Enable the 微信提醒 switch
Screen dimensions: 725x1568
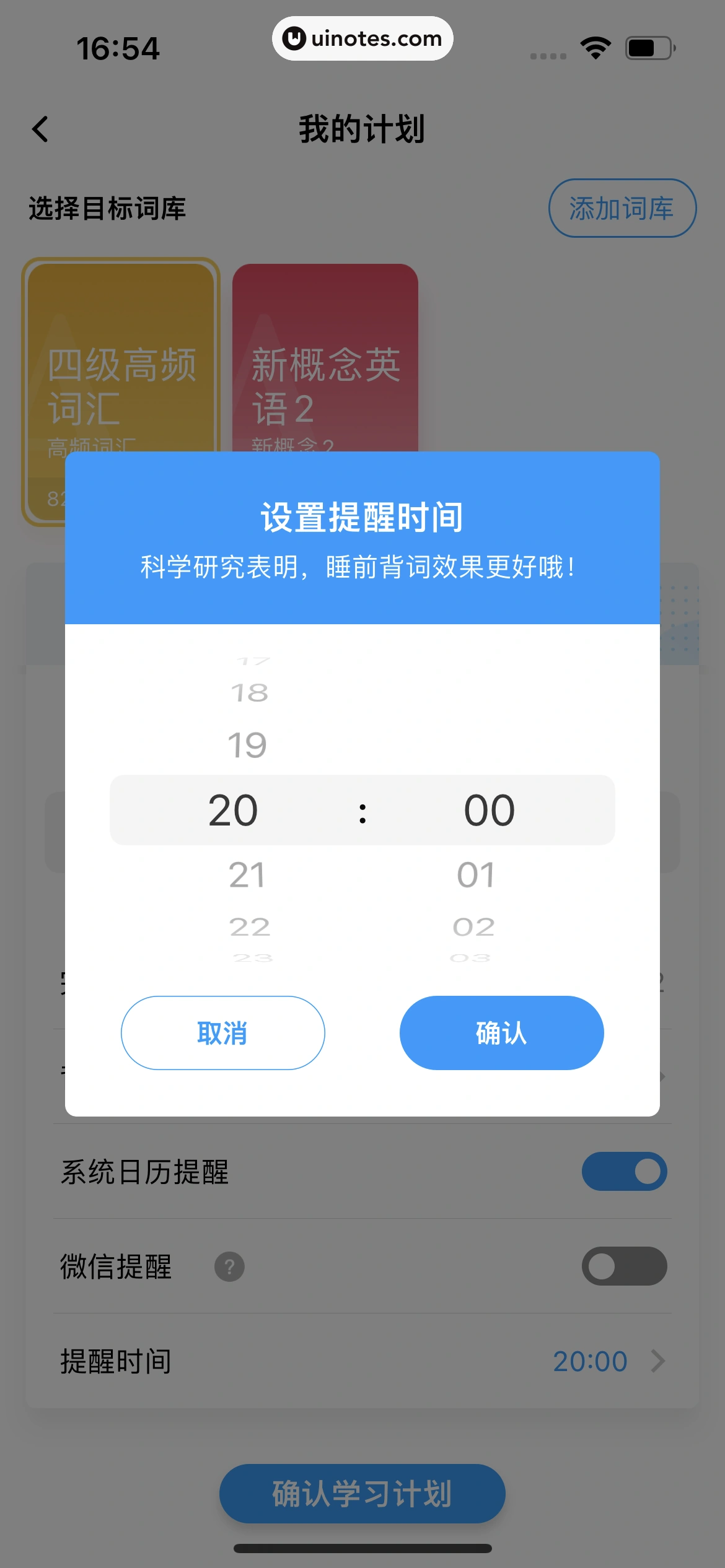point(625,1267)
